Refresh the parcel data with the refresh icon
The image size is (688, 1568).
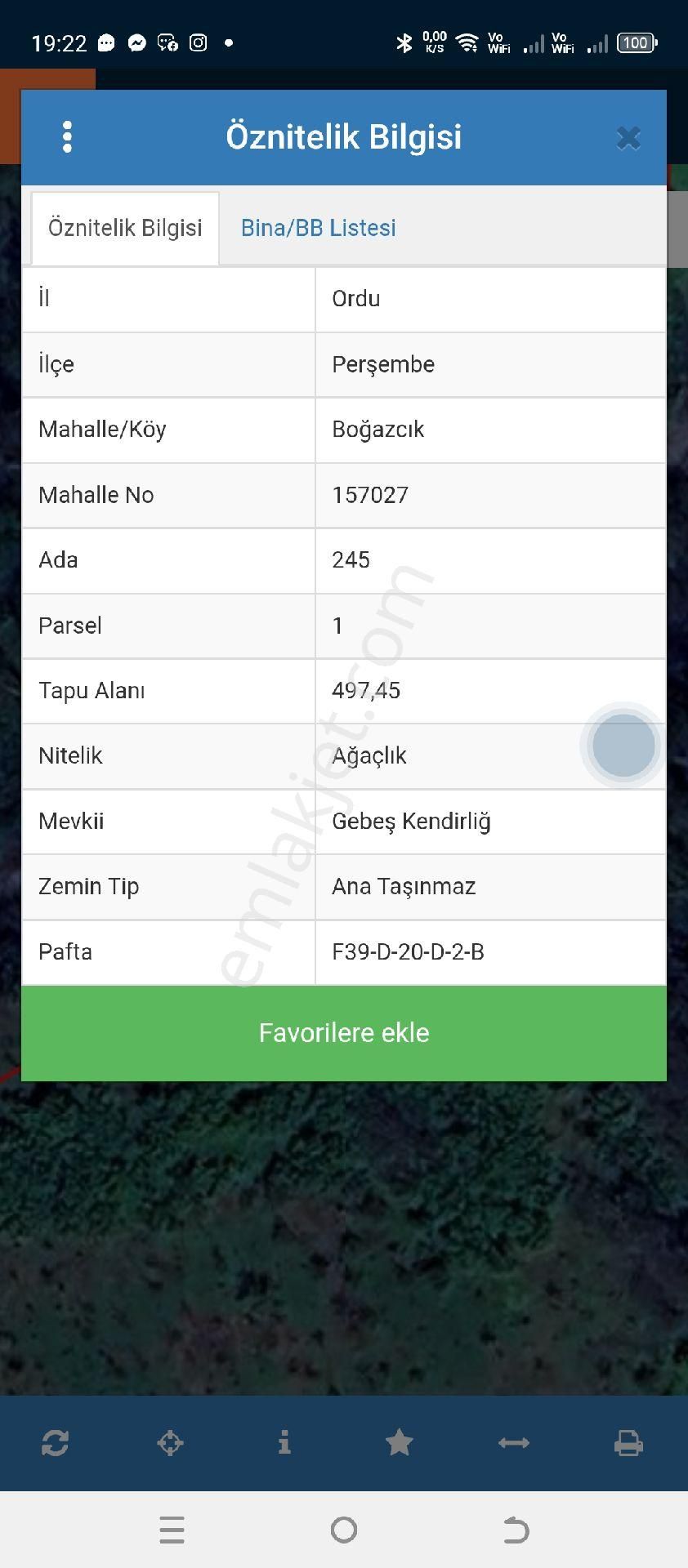coord(55,1443)
